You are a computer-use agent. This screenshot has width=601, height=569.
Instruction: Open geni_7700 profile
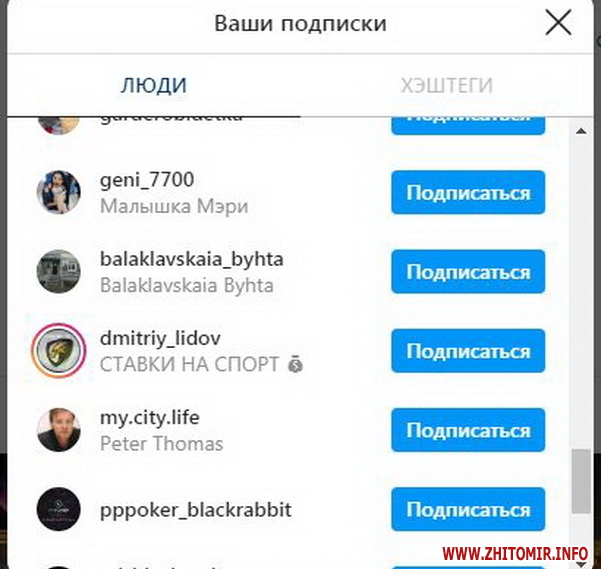[x=147, y=180]
